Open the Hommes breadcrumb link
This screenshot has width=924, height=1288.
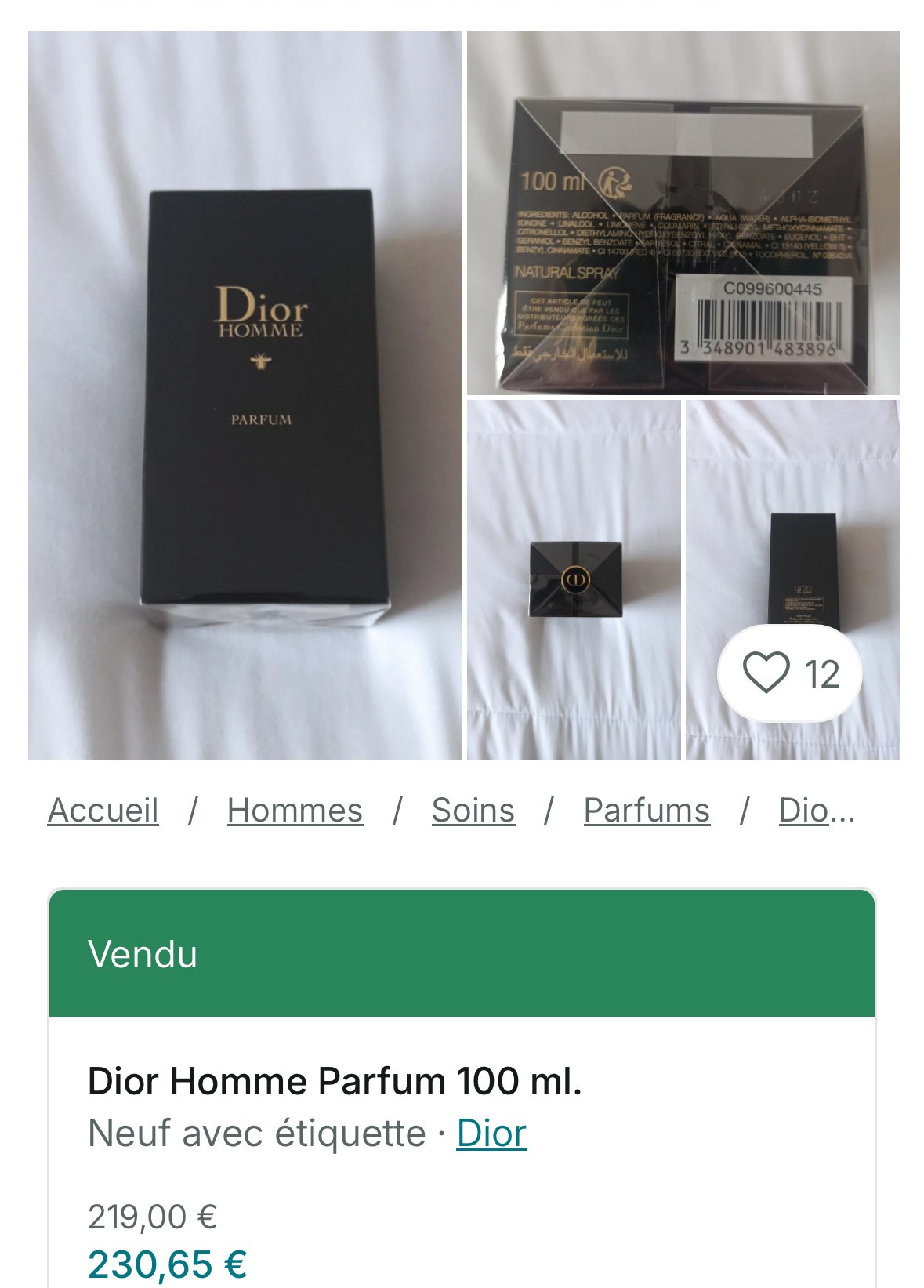tap(295, 811)
